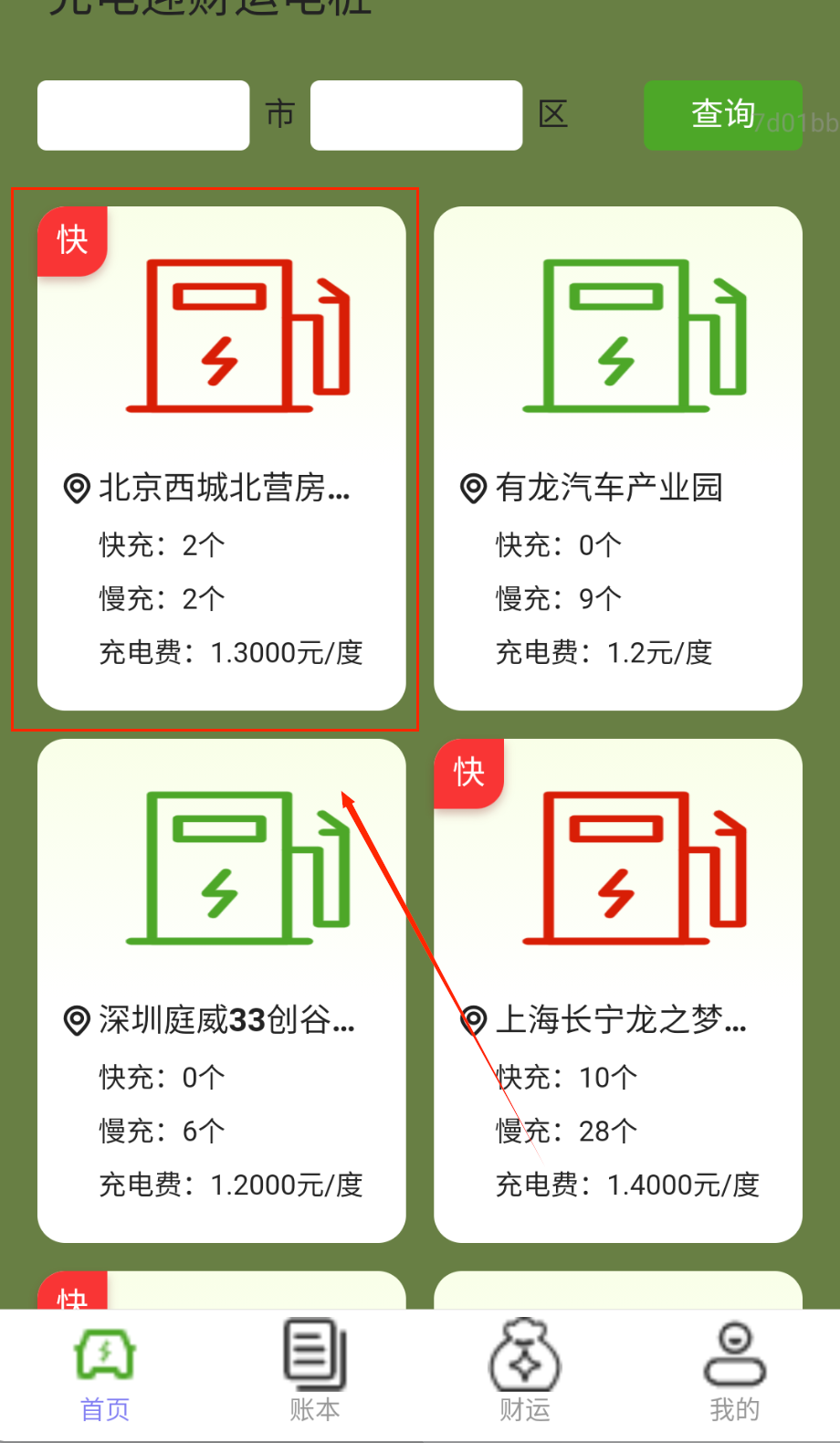The image size is (840, 1443).
Task: Open the 上海长宁龙之梦 charging station card
Action: [618, 991]
